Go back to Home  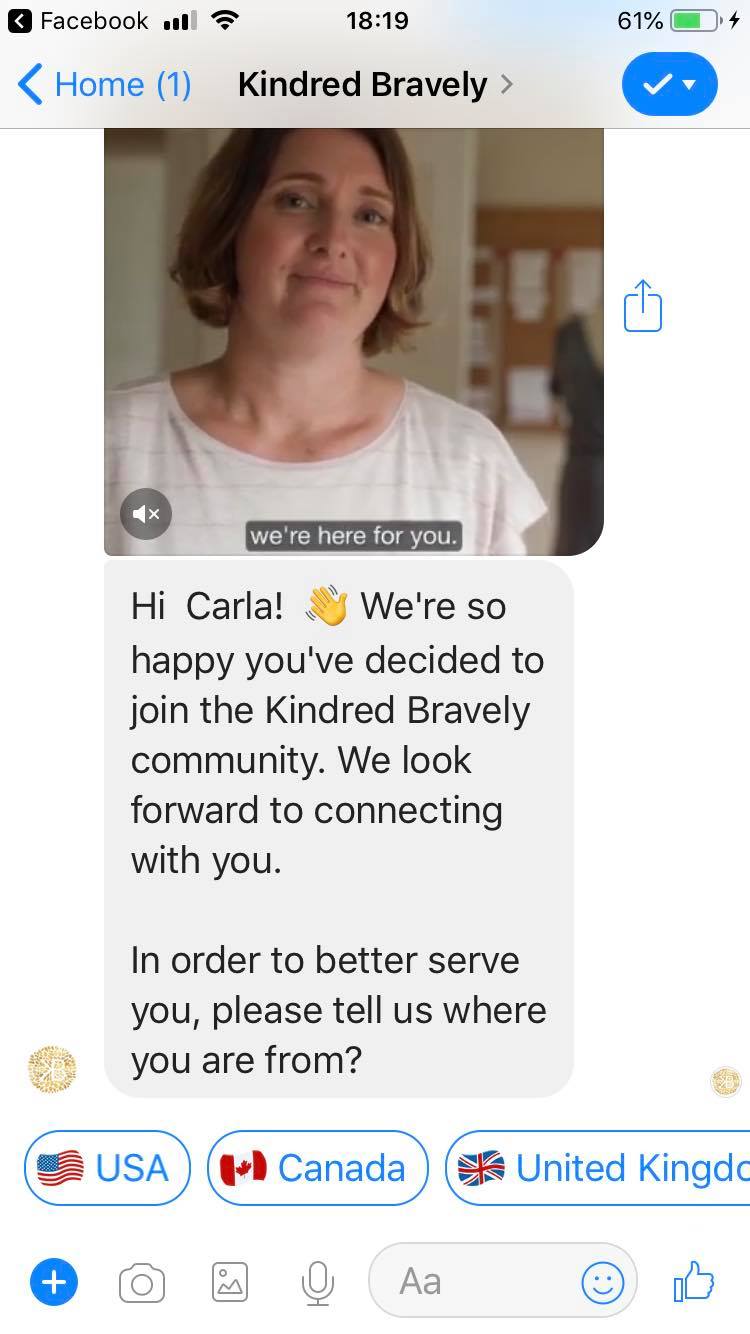[104, 84]
